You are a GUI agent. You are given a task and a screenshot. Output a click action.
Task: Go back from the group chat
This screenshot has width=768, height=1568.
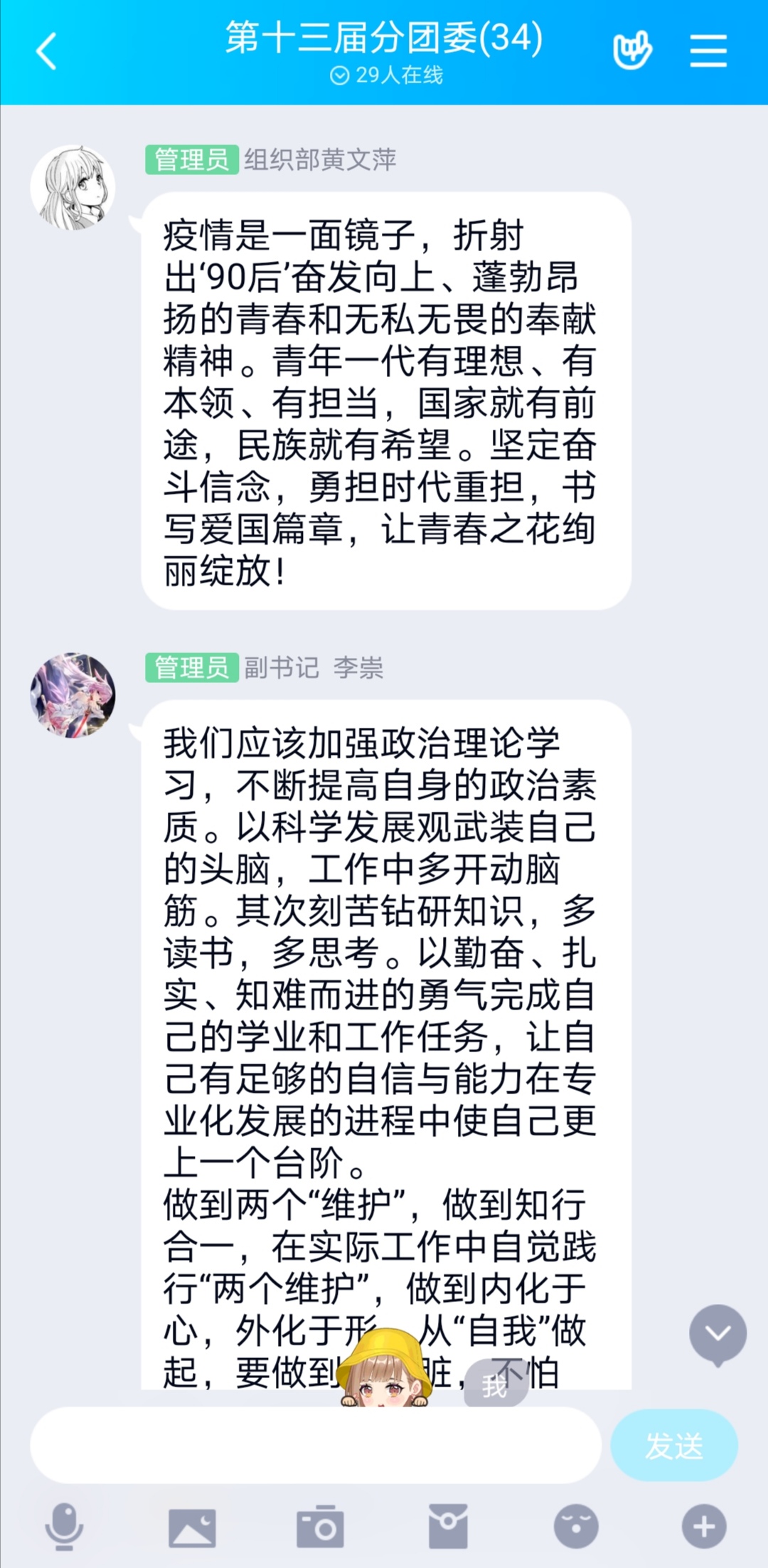[46, 52]
